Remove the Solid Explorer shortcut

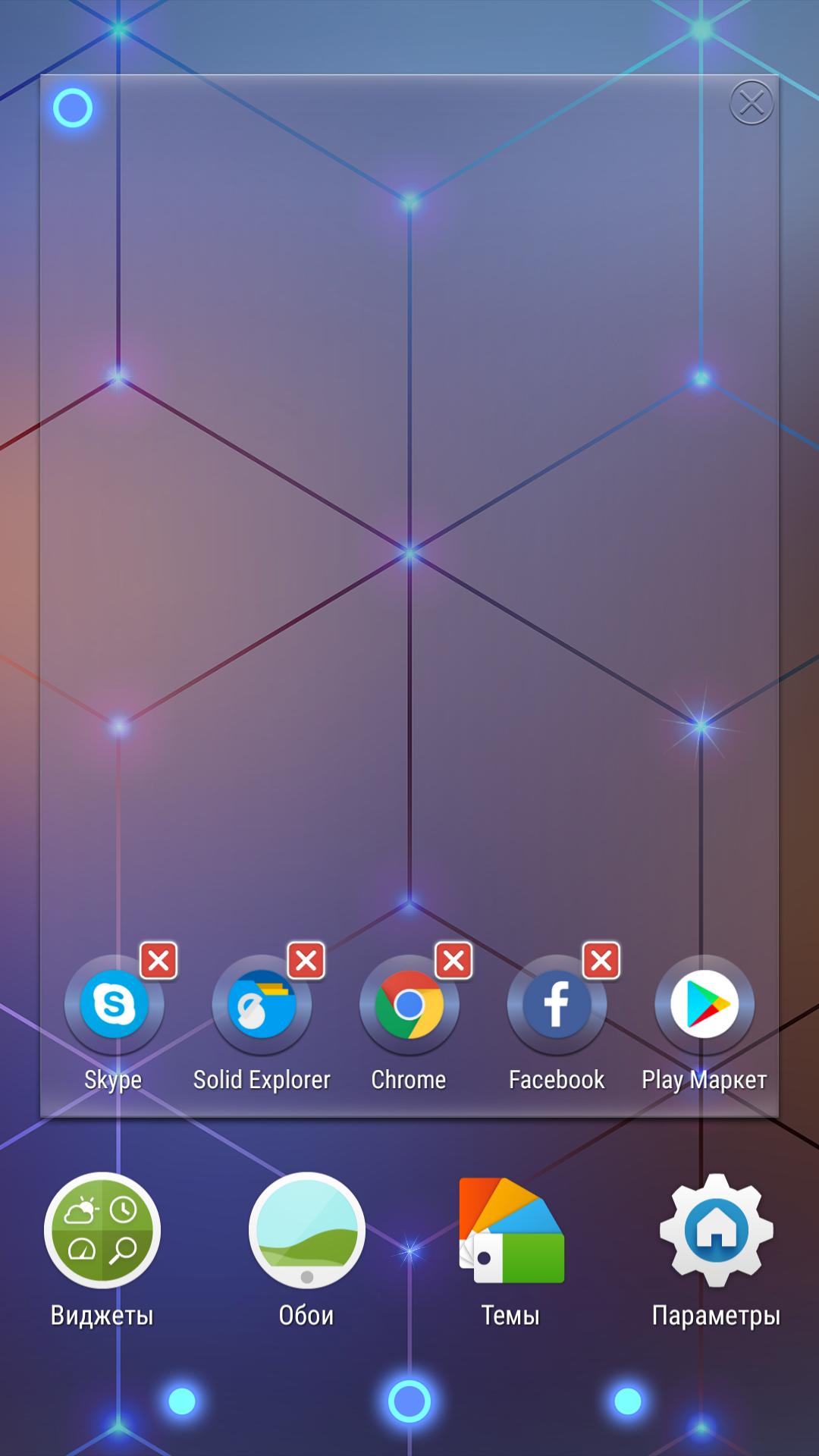click(x=306, y=961)
